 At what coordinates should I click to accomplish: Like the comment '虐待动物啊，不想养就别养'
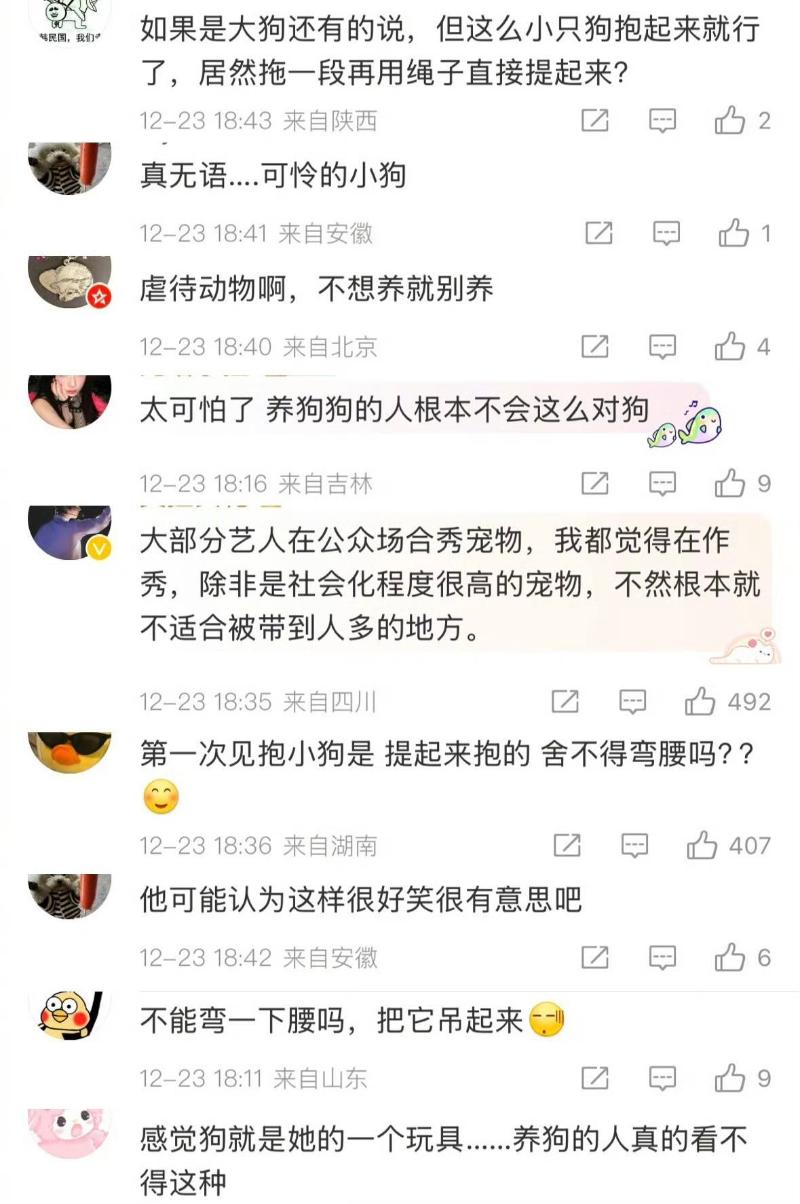pos(731,347)
